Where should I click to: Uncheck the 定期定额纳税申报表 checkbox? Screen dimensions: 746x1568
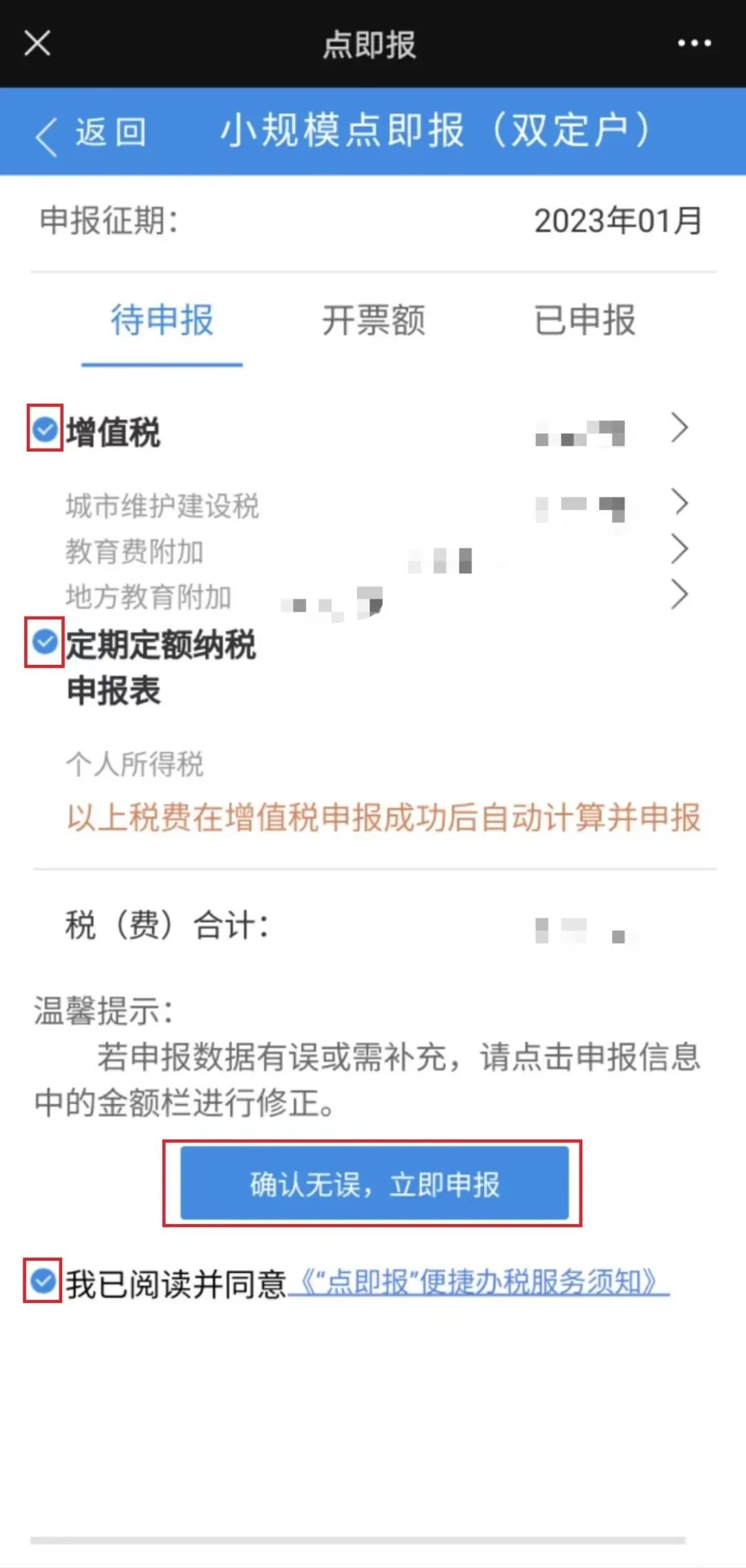point(45,642)
